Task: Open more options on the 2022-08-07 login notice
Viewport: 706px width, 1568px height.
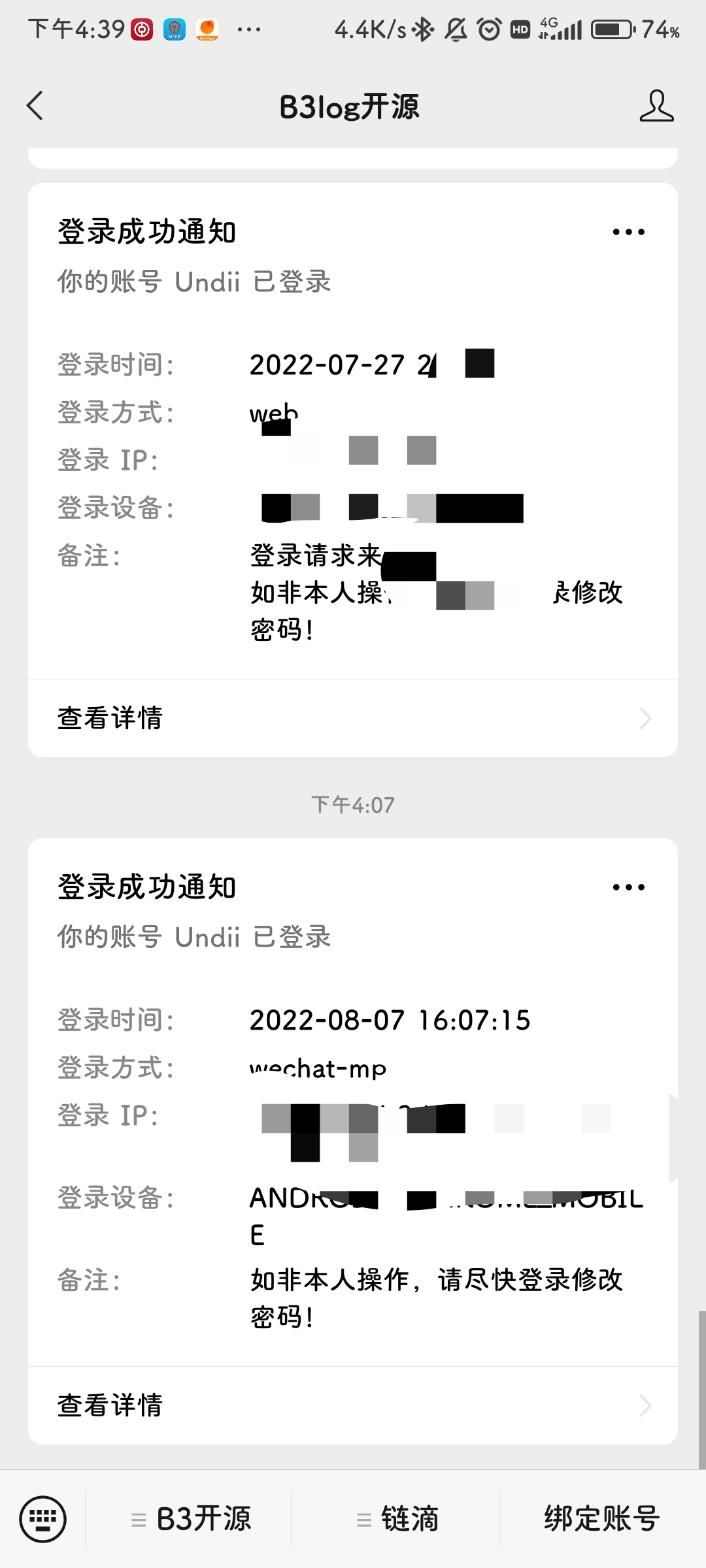Action: click(628, 887)
